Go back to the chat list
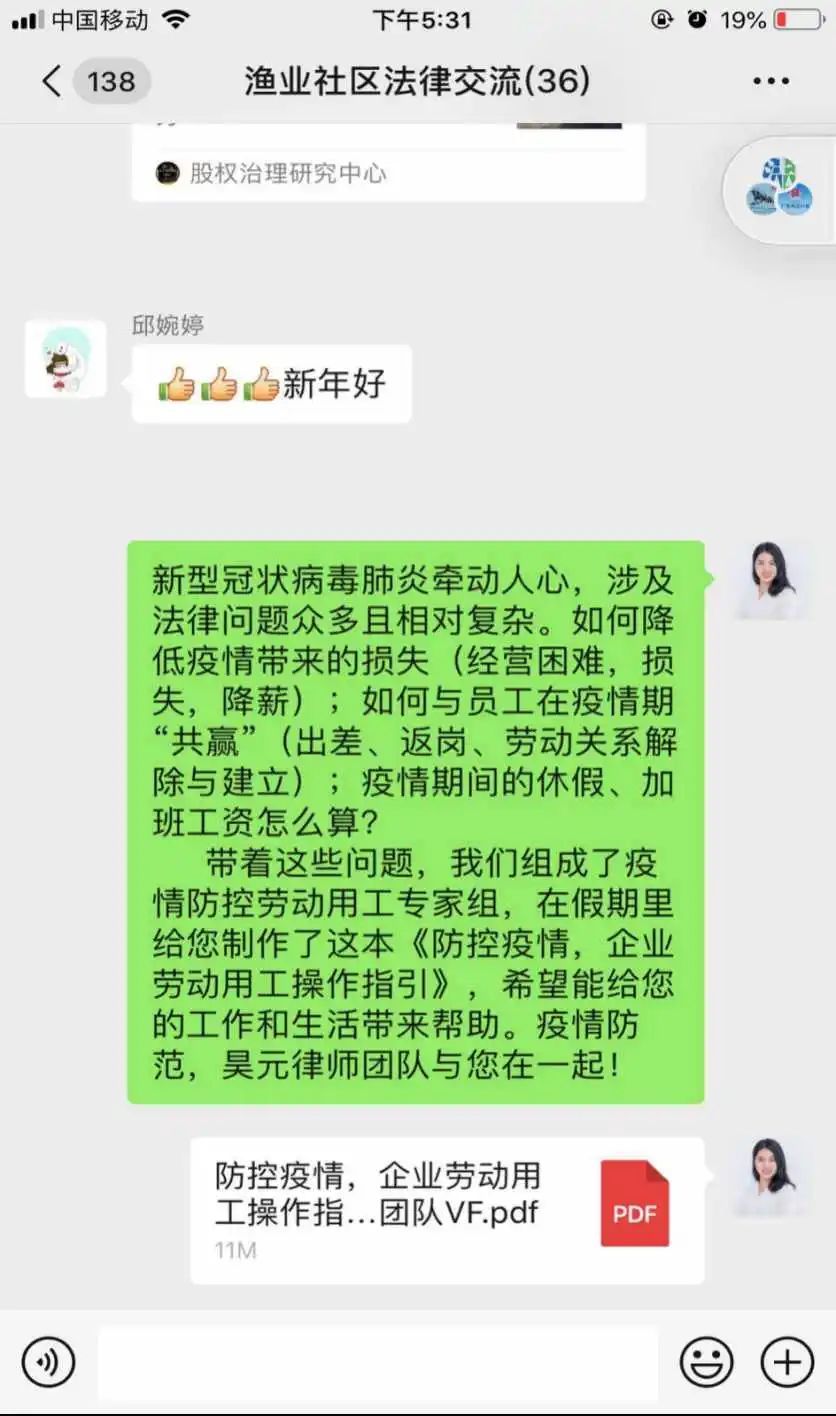The width and height of the screenshot is (836, 1416). coord(52,81)
